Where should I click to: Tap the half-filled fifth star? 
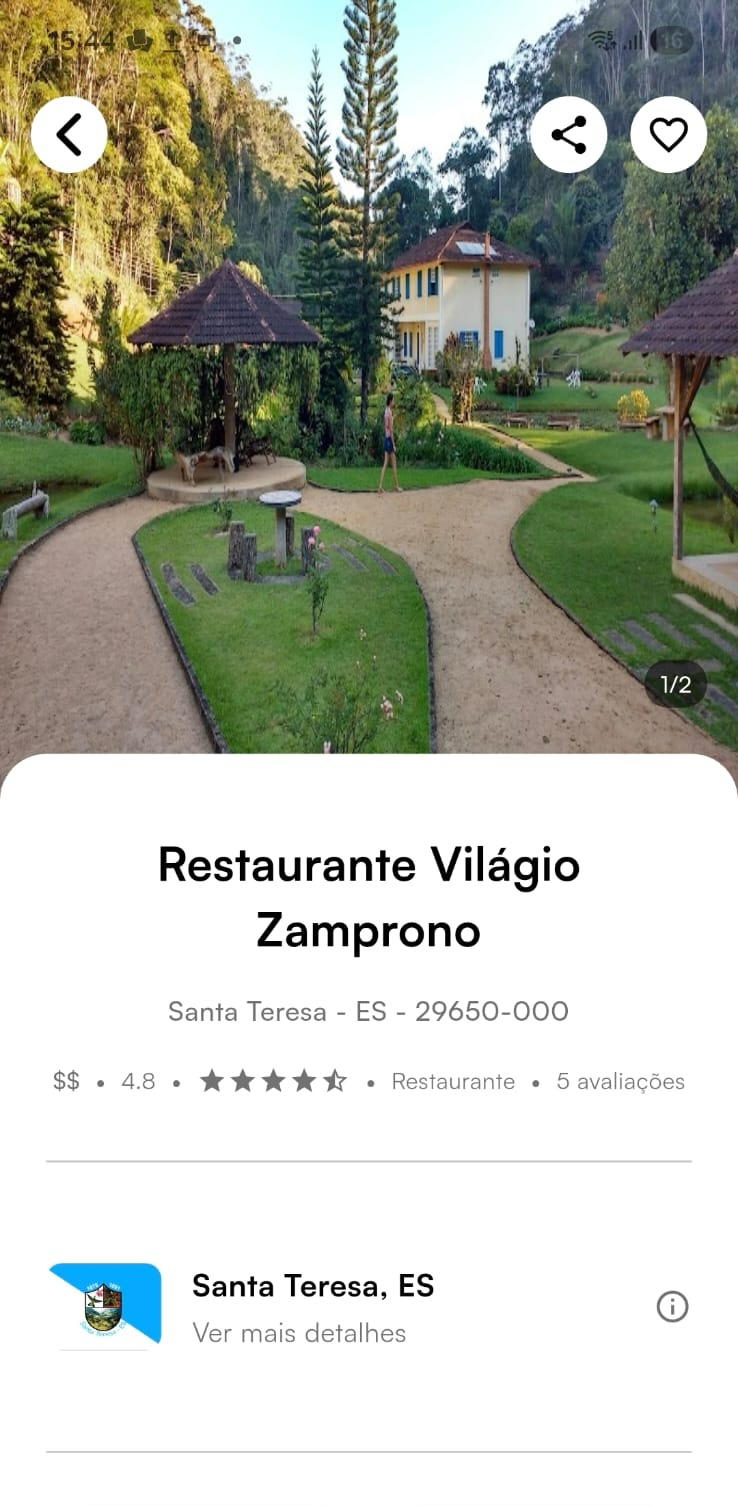pos(335,1081)
